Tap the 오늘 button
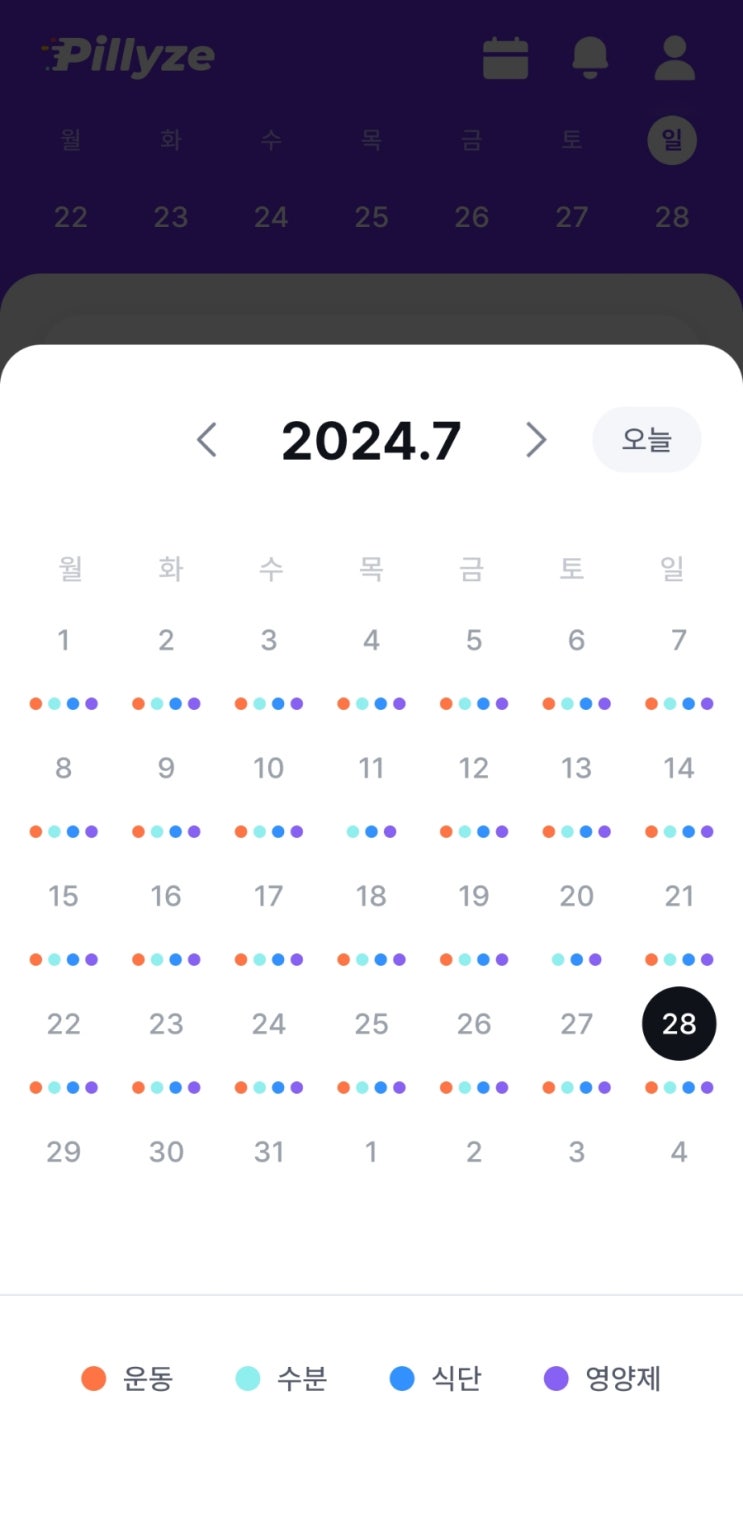743x1523 pixels. (x=647, y=439)
